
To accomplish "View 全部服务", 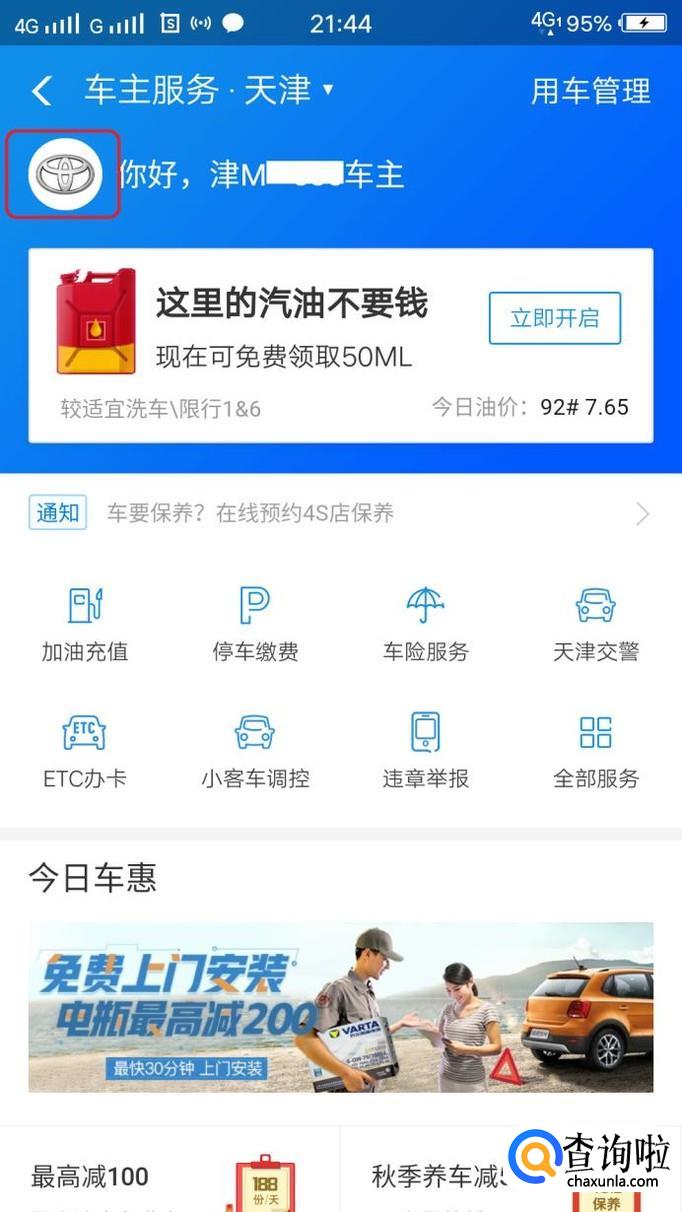I will (x=595, y=752).
